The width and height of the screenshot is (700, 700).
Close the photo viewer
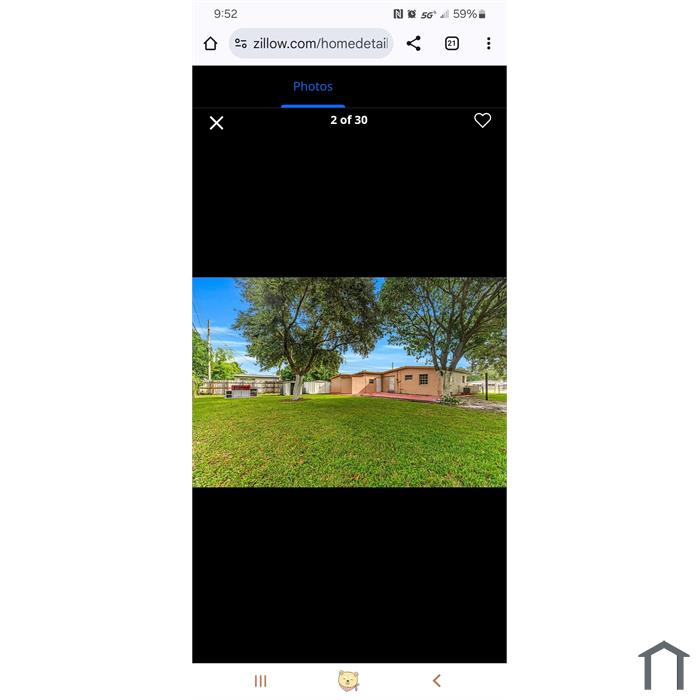pos(216,123)
